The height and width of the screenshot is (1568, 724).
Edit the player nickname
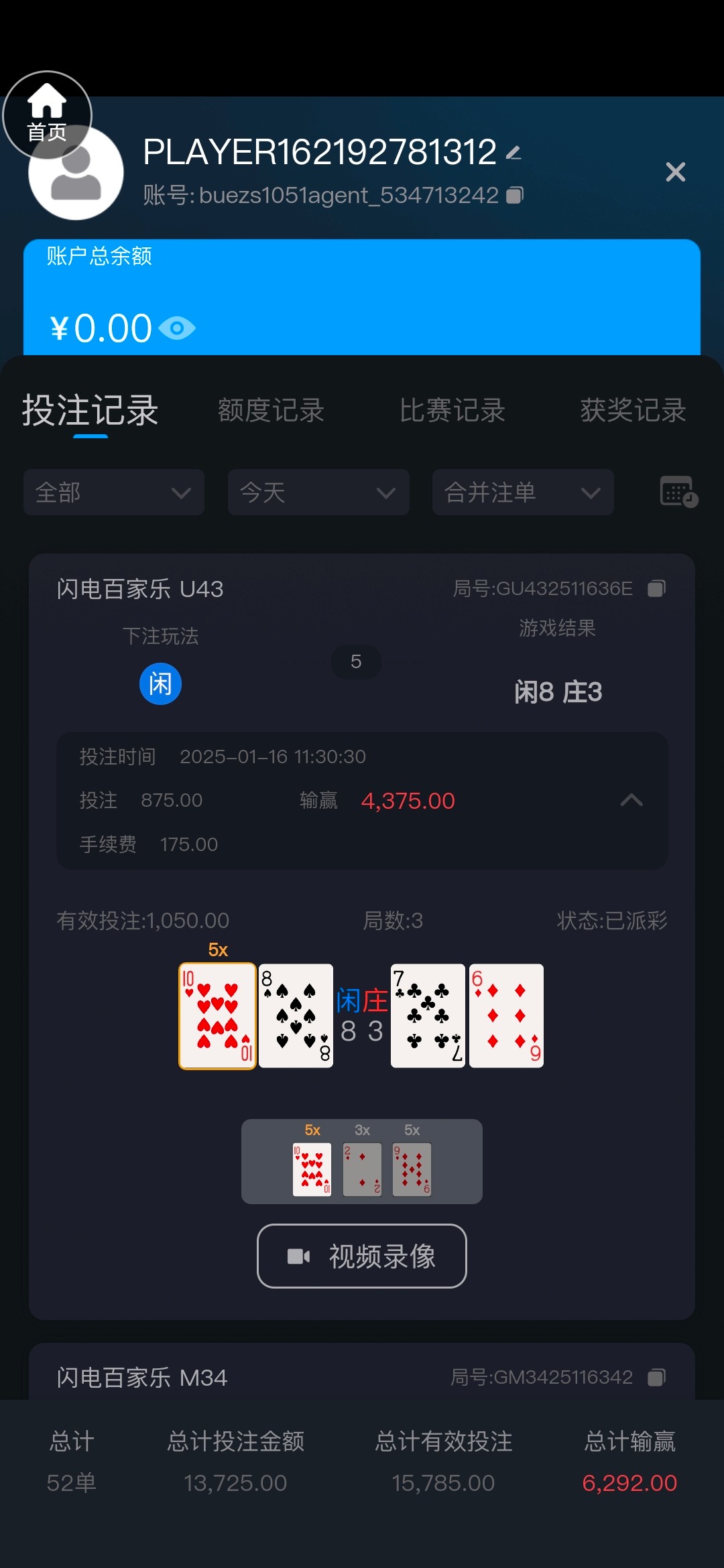tap(514, 153)
